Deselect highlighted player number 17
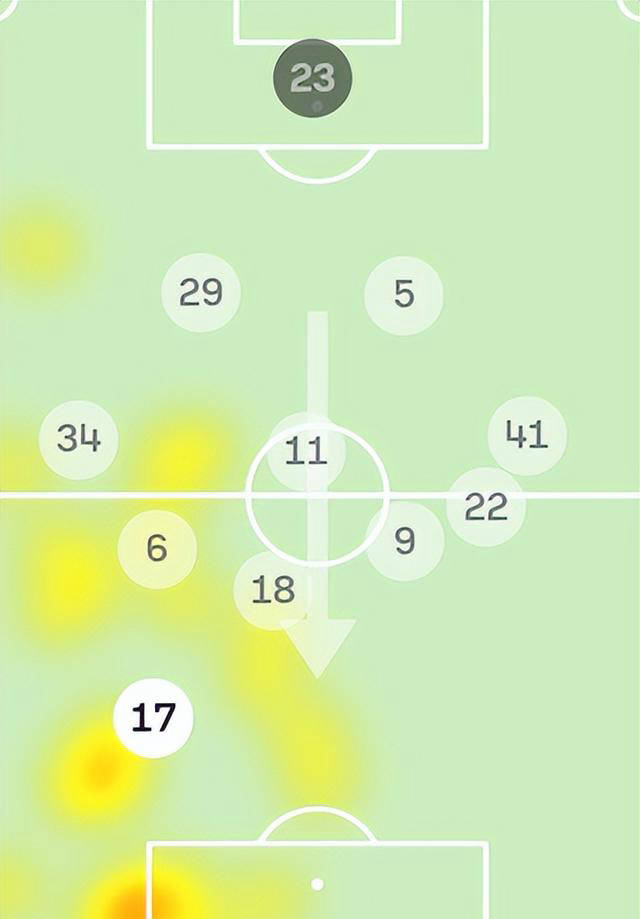This screenshot has height=919, width=640. coord(153,718)
